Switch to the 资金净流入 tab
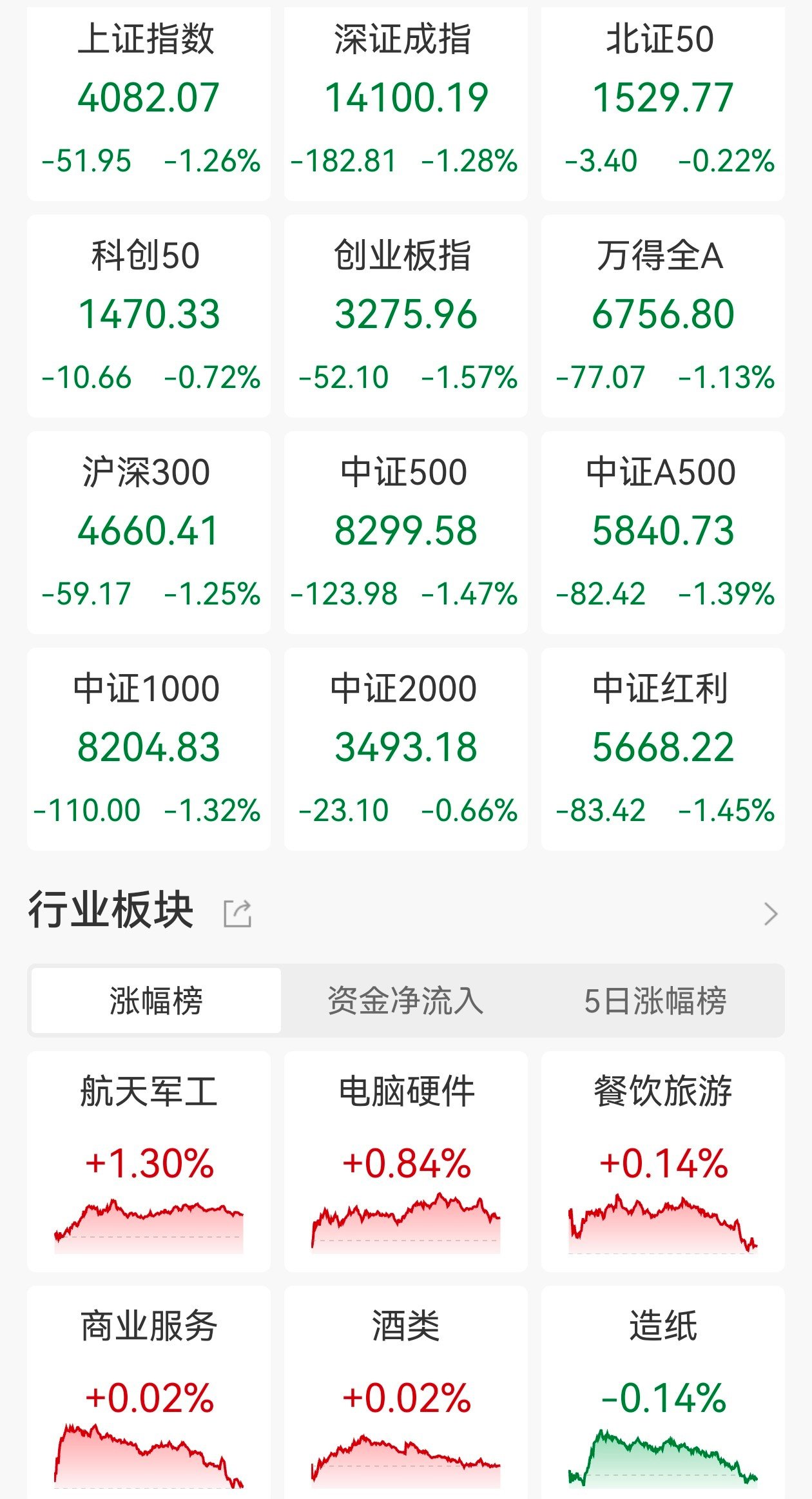The height and width of the screenshot is (1499, 812). 405,1001
